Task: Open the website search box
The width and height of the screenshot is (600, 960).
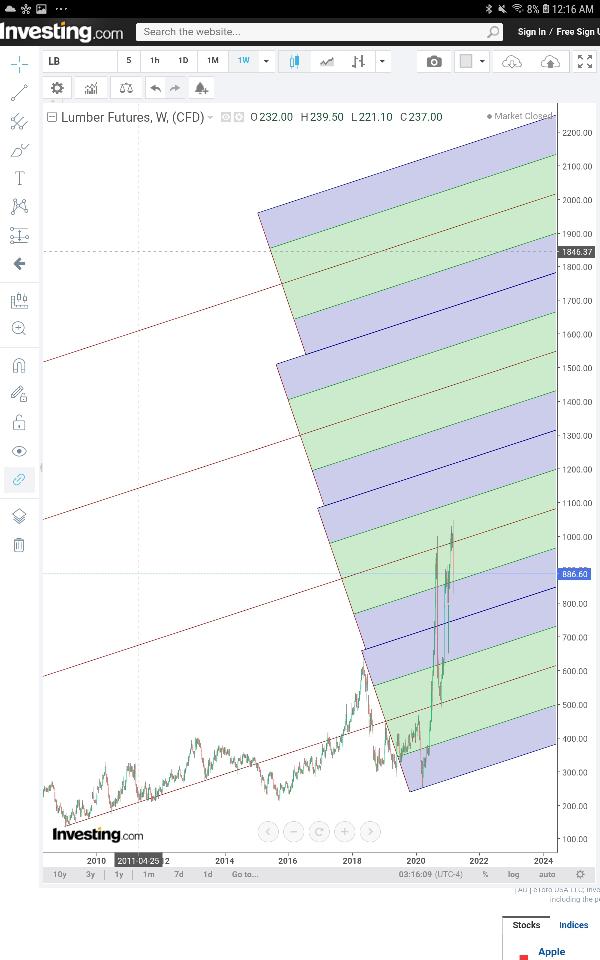Action: 310,32
